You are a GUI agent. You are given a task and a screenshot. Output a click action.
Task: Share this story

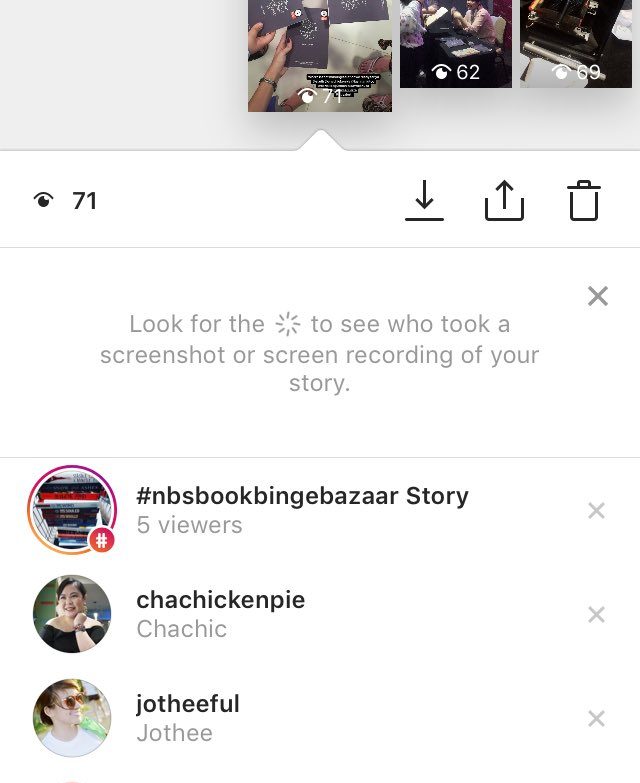[x=504, y=201]
